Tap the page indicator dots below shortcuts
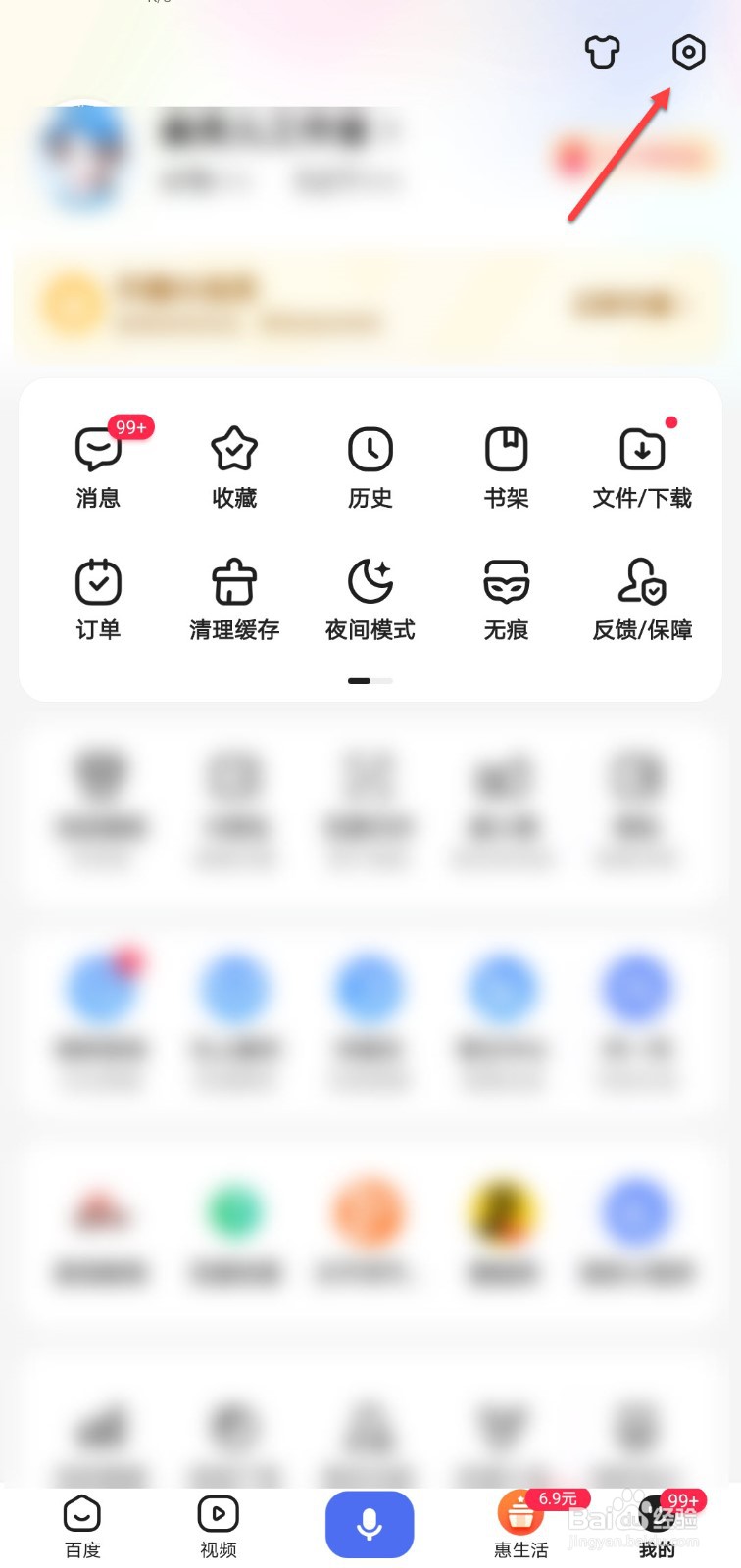The height and width of the screenshot is (1568, 741). coord(370,680)
